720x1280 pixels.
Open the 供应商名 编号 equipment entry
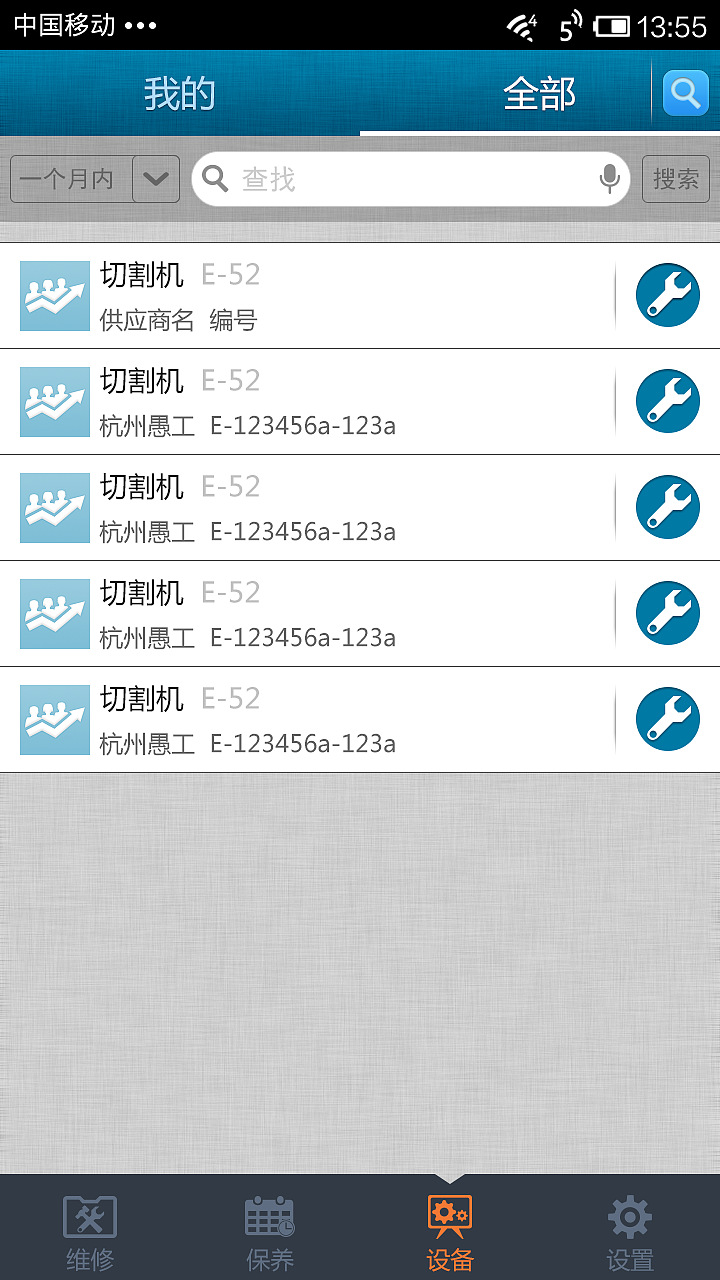[300, 295]
